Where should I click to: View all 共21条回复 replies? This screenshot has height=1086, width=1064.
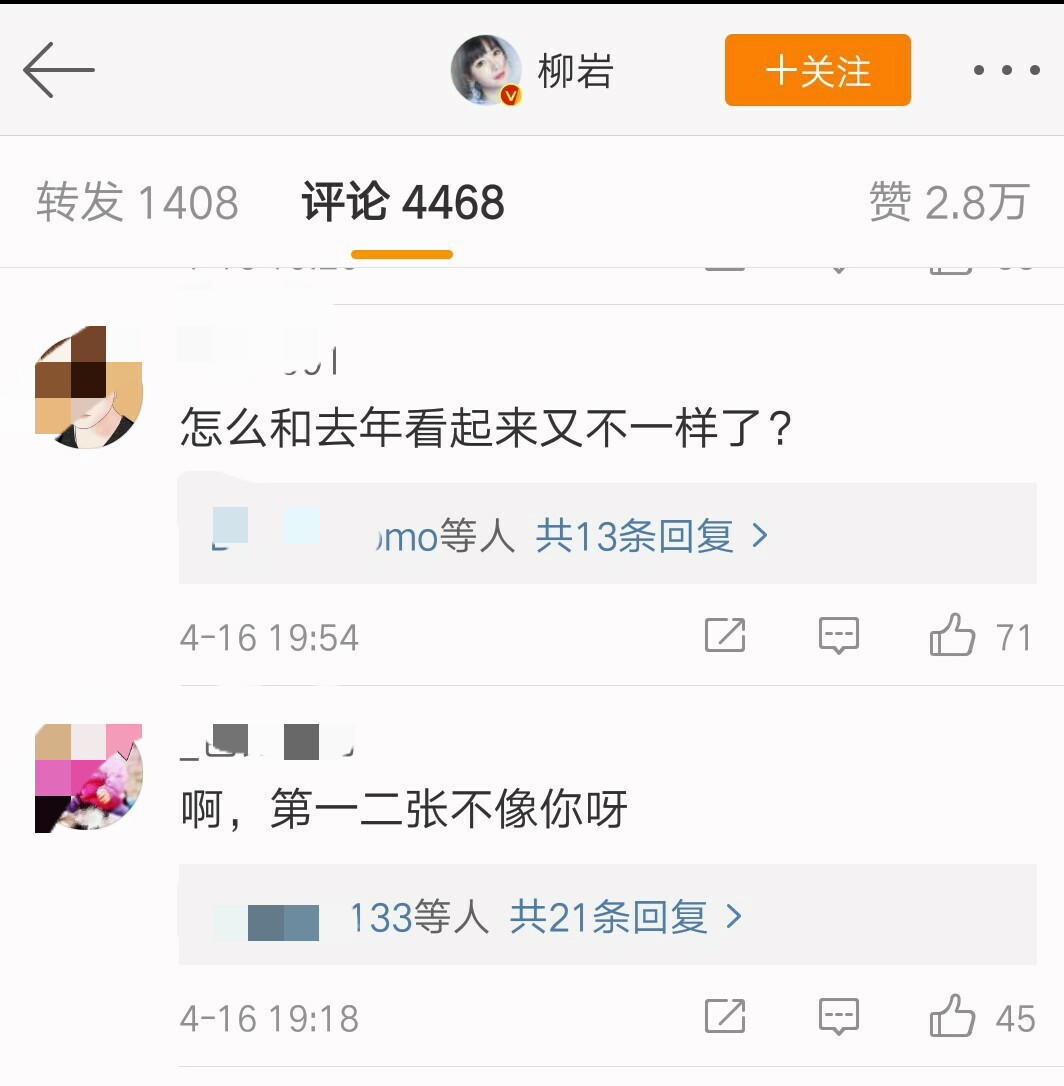point(626,917)
